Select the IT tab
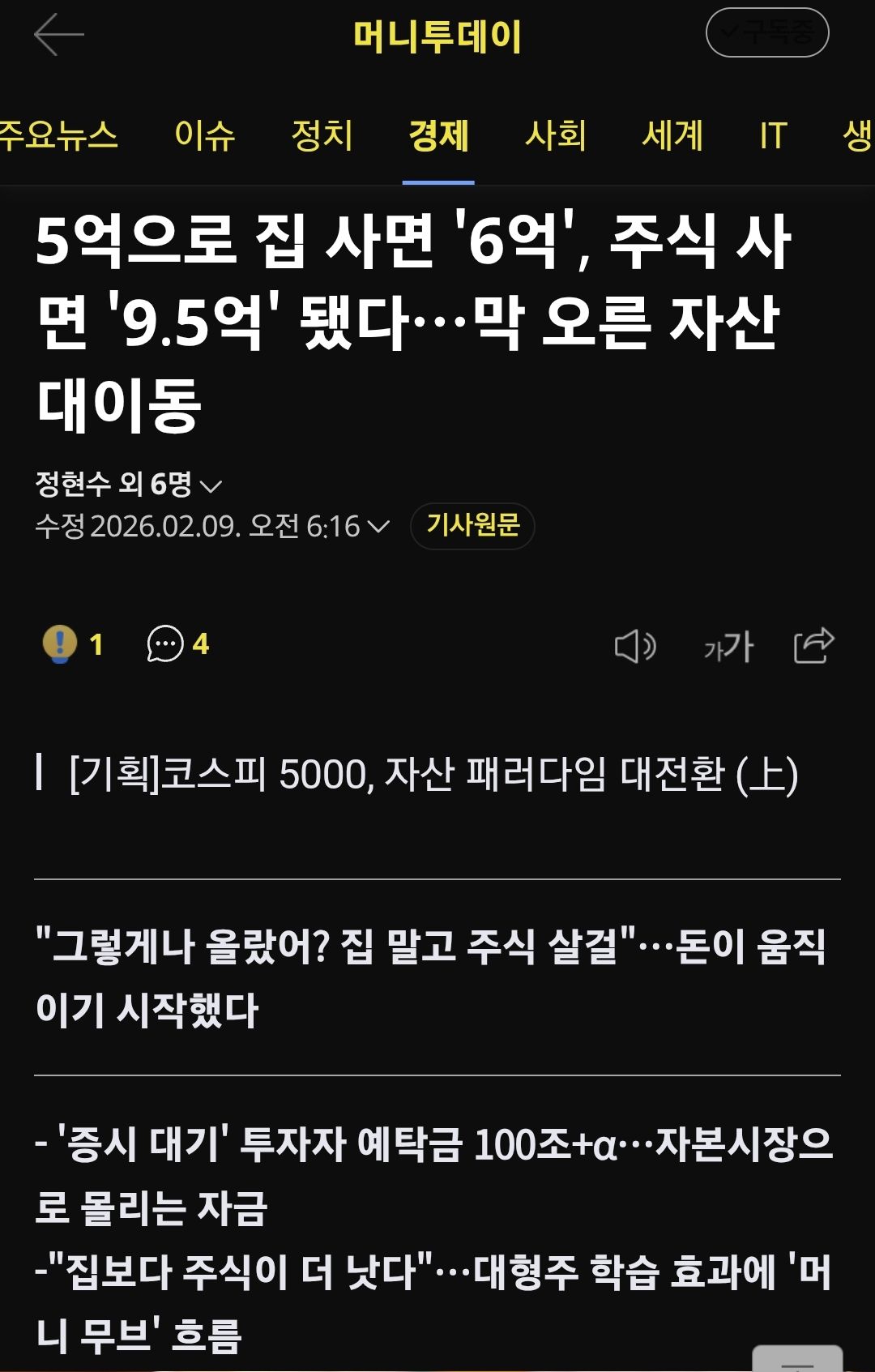The width and height of the screenshot is (875, 1372). tap(773, 135)
